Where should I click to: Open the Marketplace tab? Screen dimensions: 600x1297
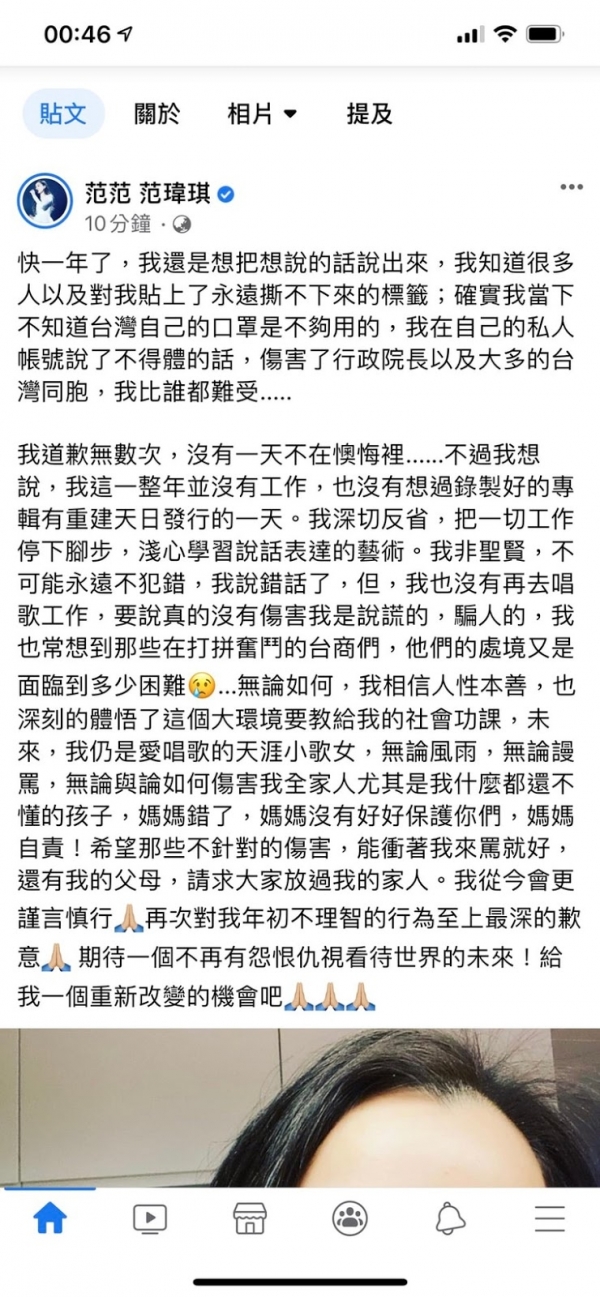click(x=250, y=1217)
